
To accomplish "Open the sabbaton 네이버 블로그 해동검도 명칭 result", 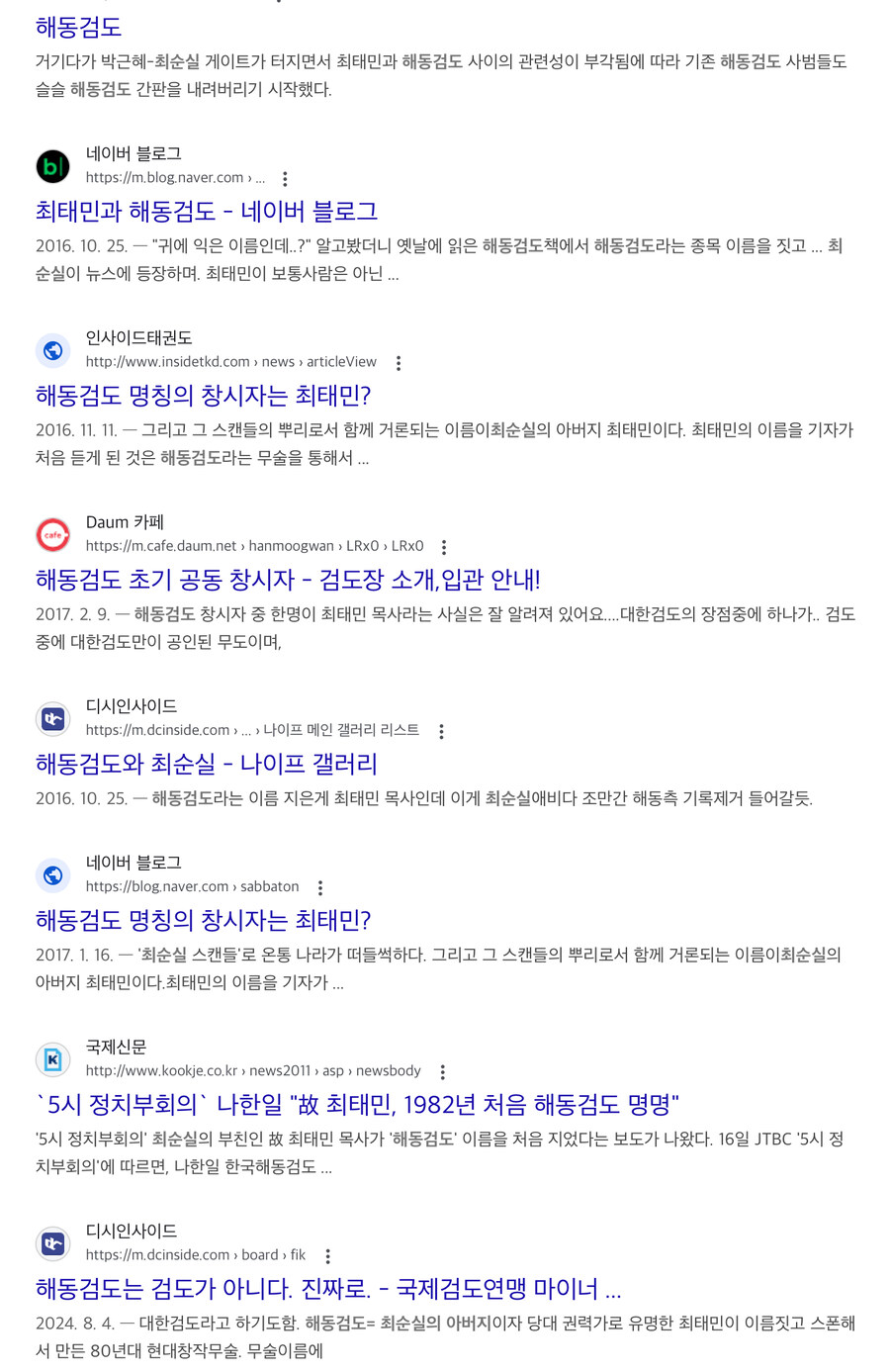I will pyautogui.click(x=203, y=920).
